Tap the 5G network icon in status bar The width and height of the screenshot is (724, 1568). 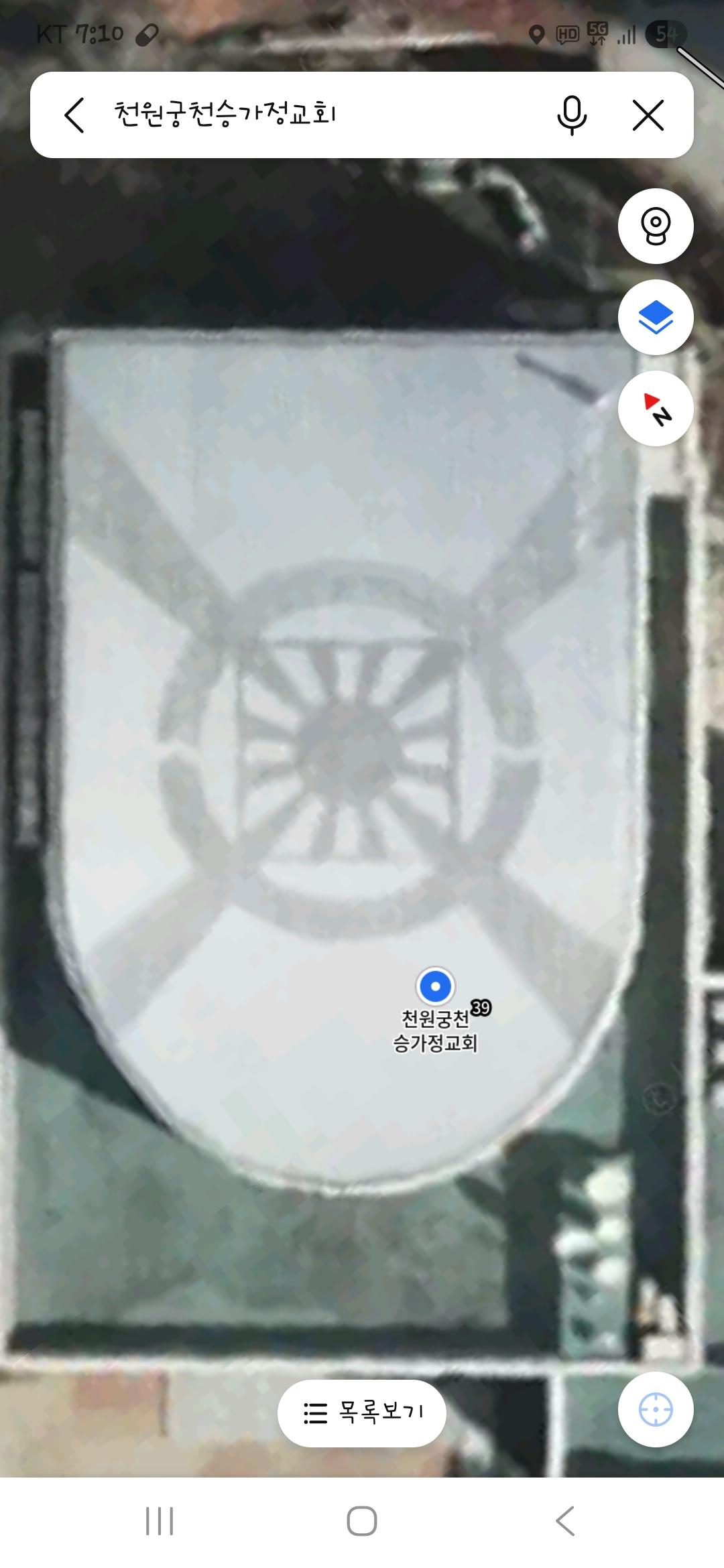point(595,32)
